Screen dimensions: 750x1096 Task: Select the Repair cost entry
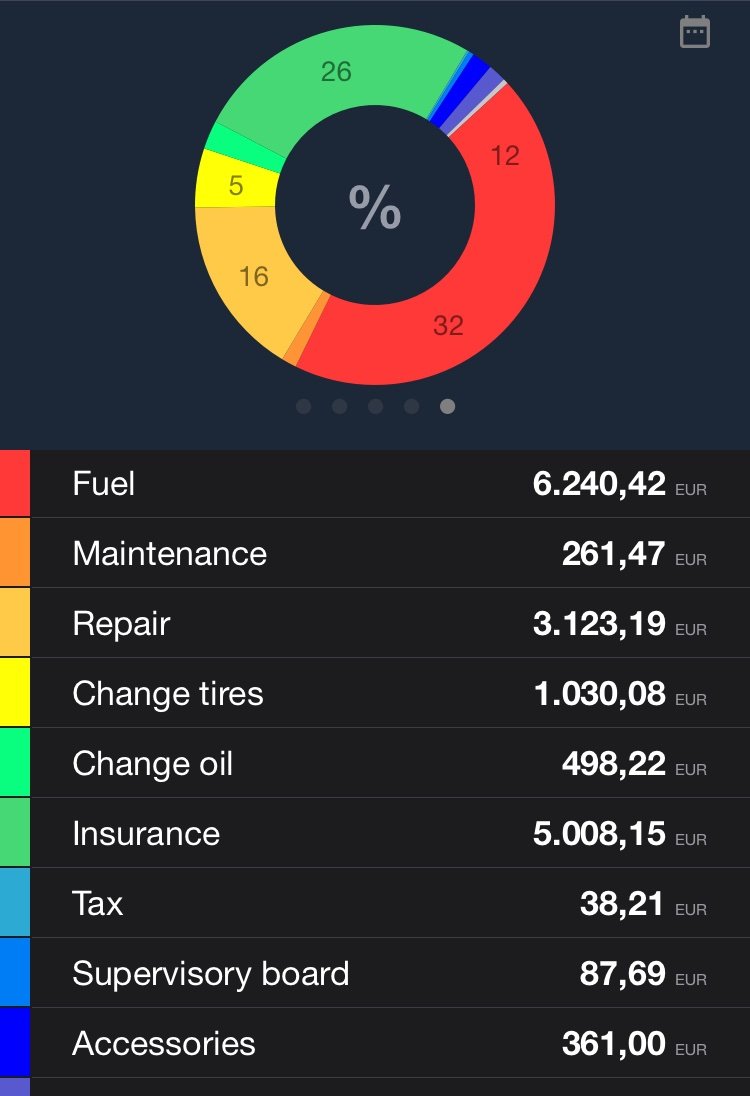375,624
